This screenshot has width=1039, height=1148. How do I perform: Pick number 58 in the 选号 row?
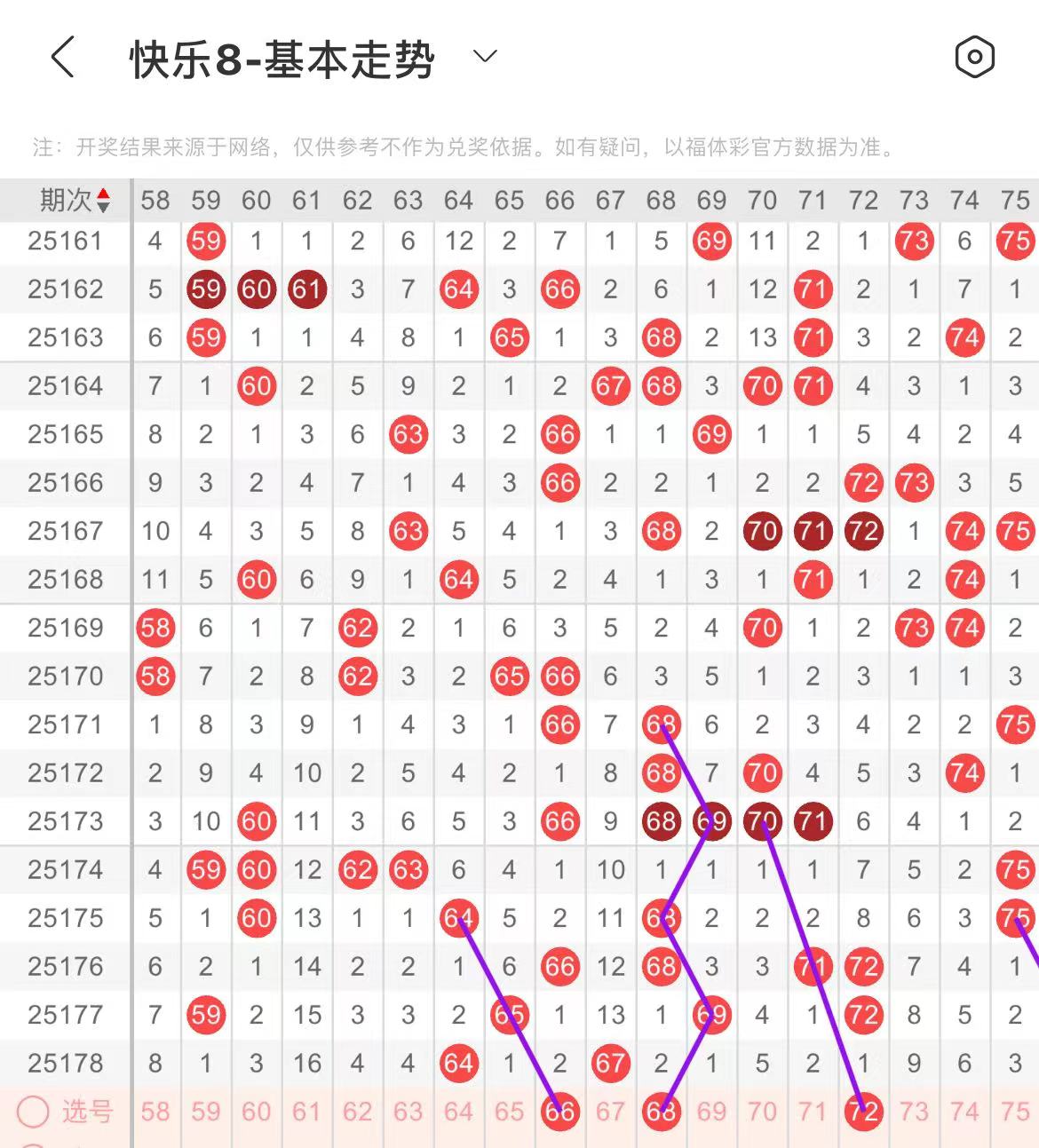tap(155, 1112)
